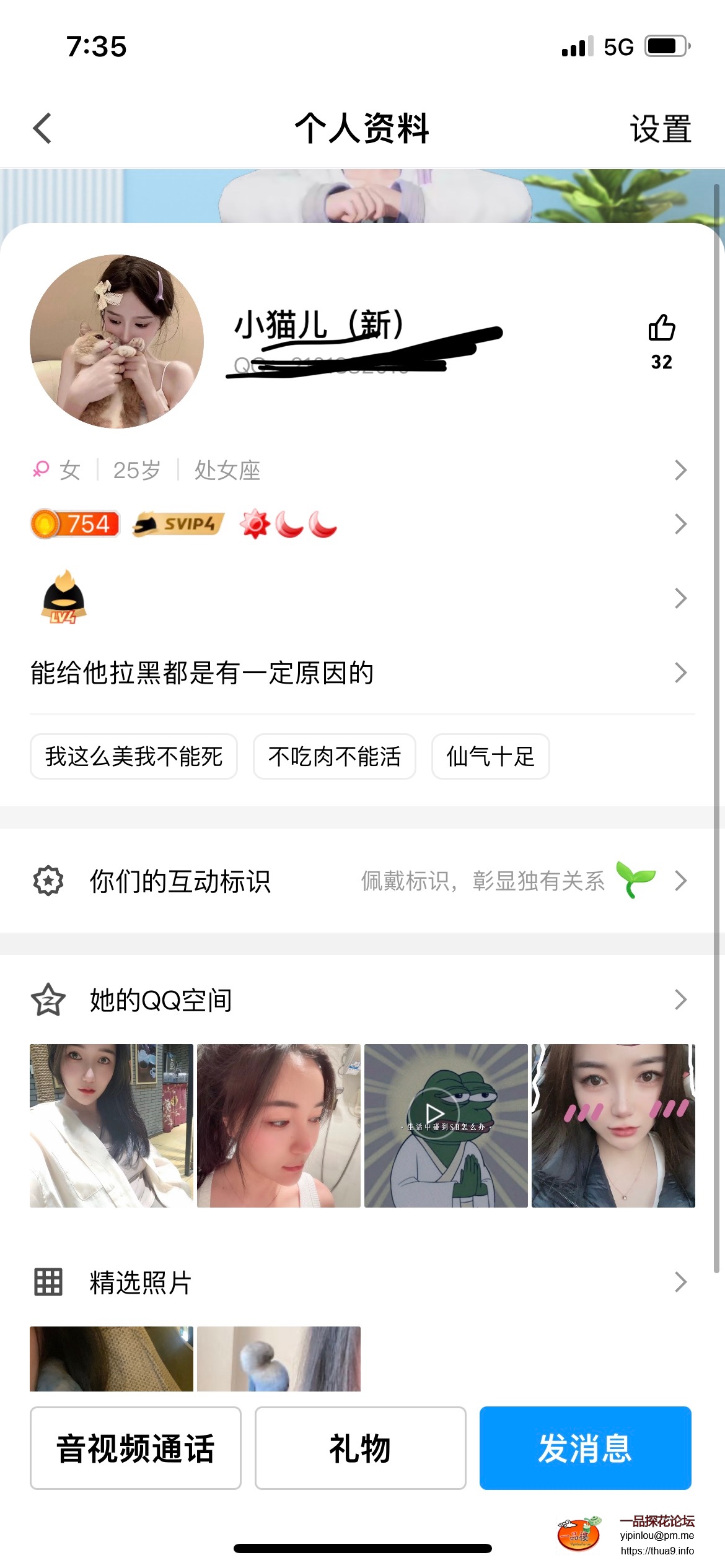The image size is (725, 1568).
Task: Open the QQ空间 photo with pink blush stickers
Action: 613,1125
